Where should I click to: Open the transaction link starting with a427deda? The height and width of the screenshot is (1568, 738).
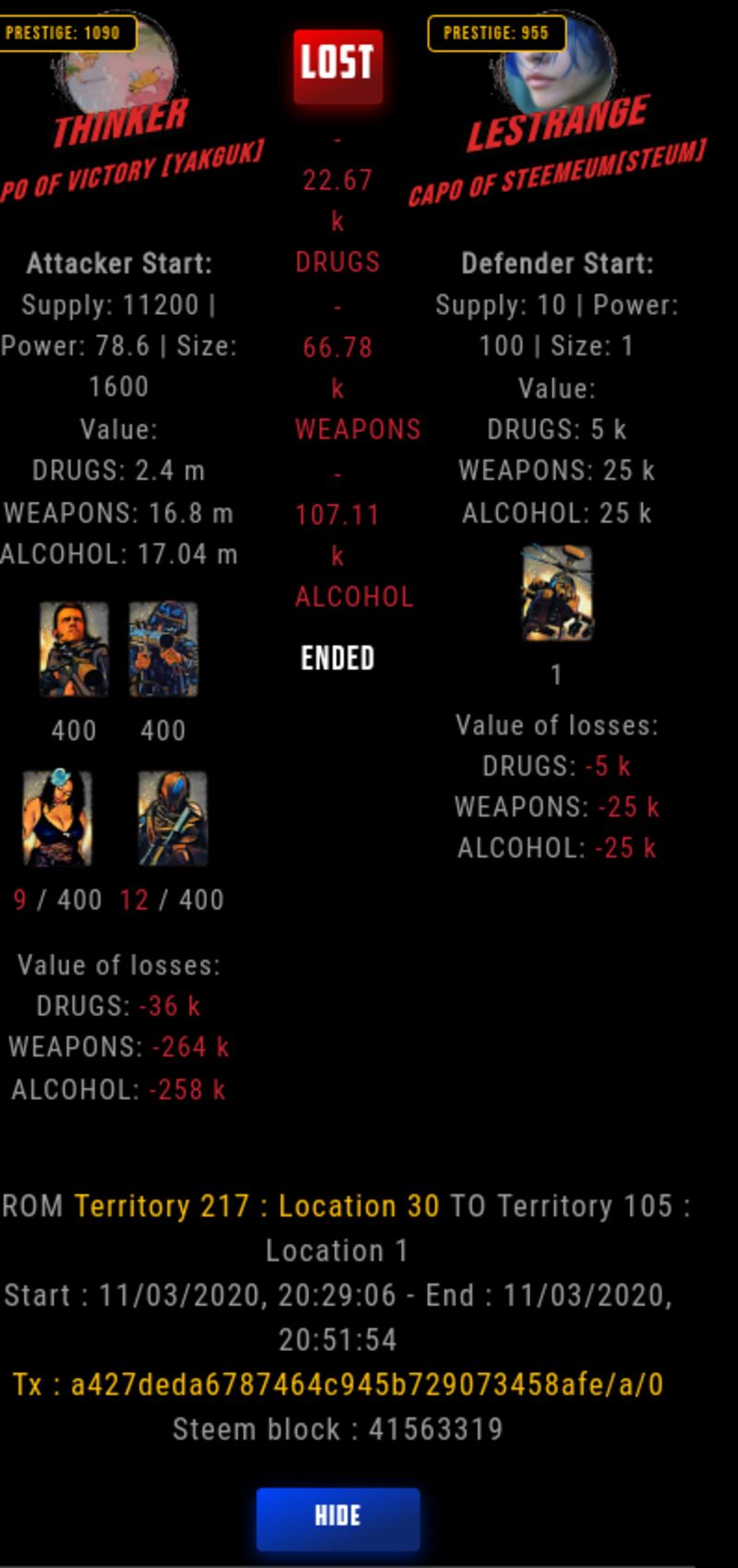coord(338,1384)
